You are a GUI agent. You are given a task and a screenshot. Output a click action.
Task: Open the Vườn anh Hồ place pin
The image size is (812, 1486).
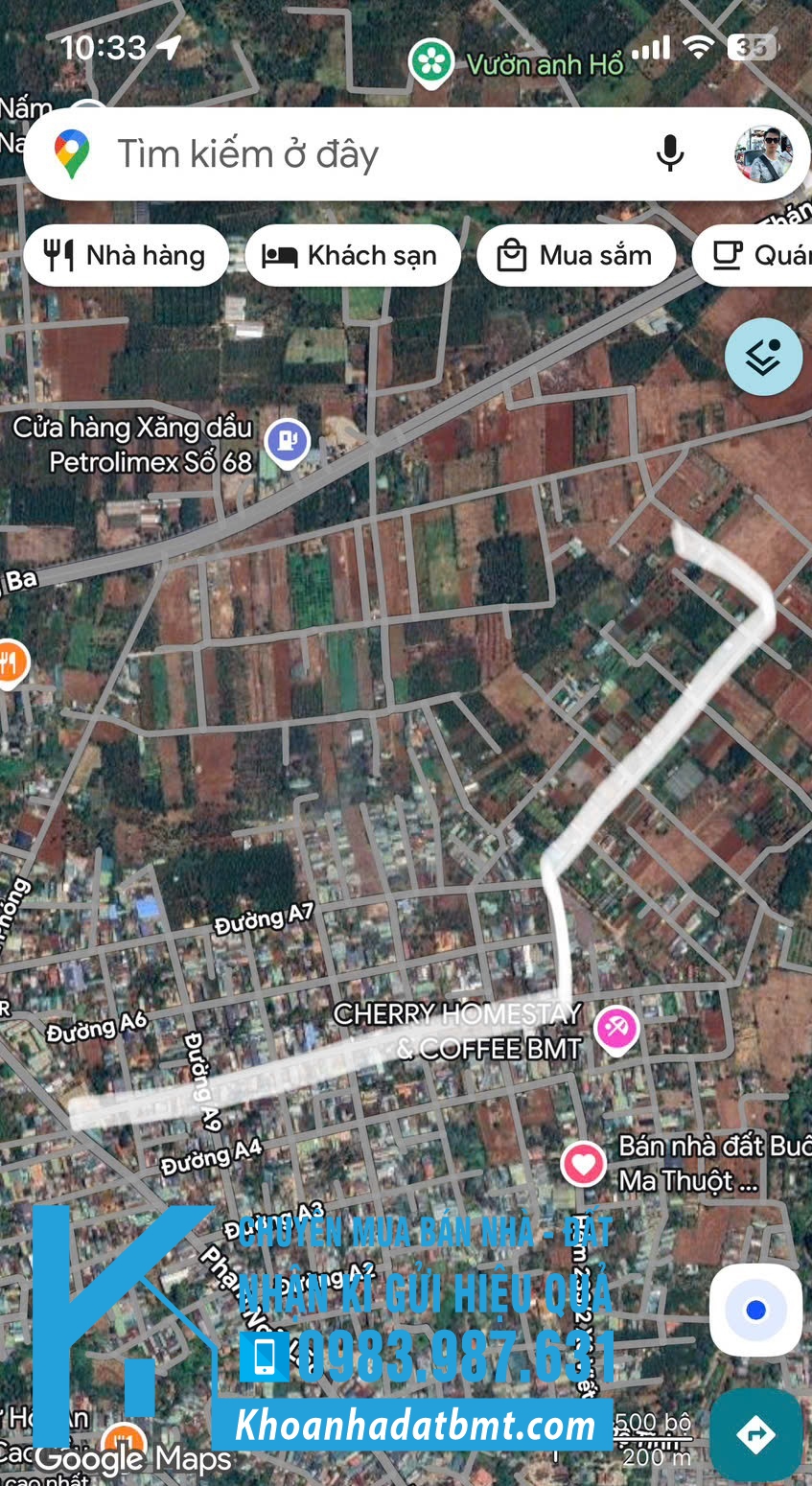(431, 63)
